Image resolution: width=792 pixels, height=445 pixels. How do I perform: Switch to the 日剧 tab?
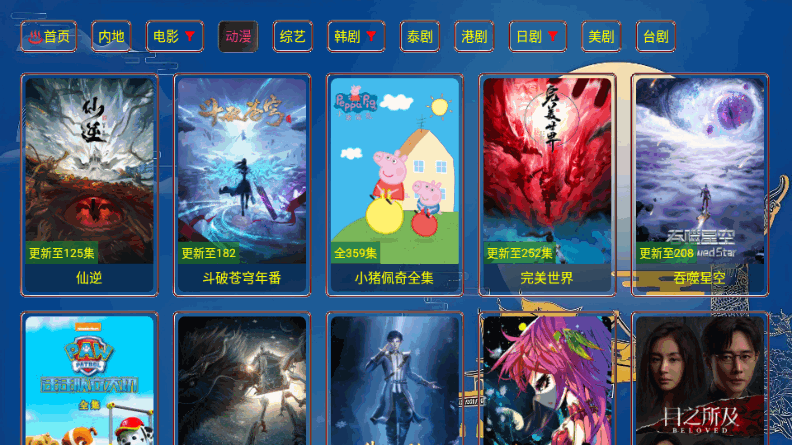[x=538, y=37]
